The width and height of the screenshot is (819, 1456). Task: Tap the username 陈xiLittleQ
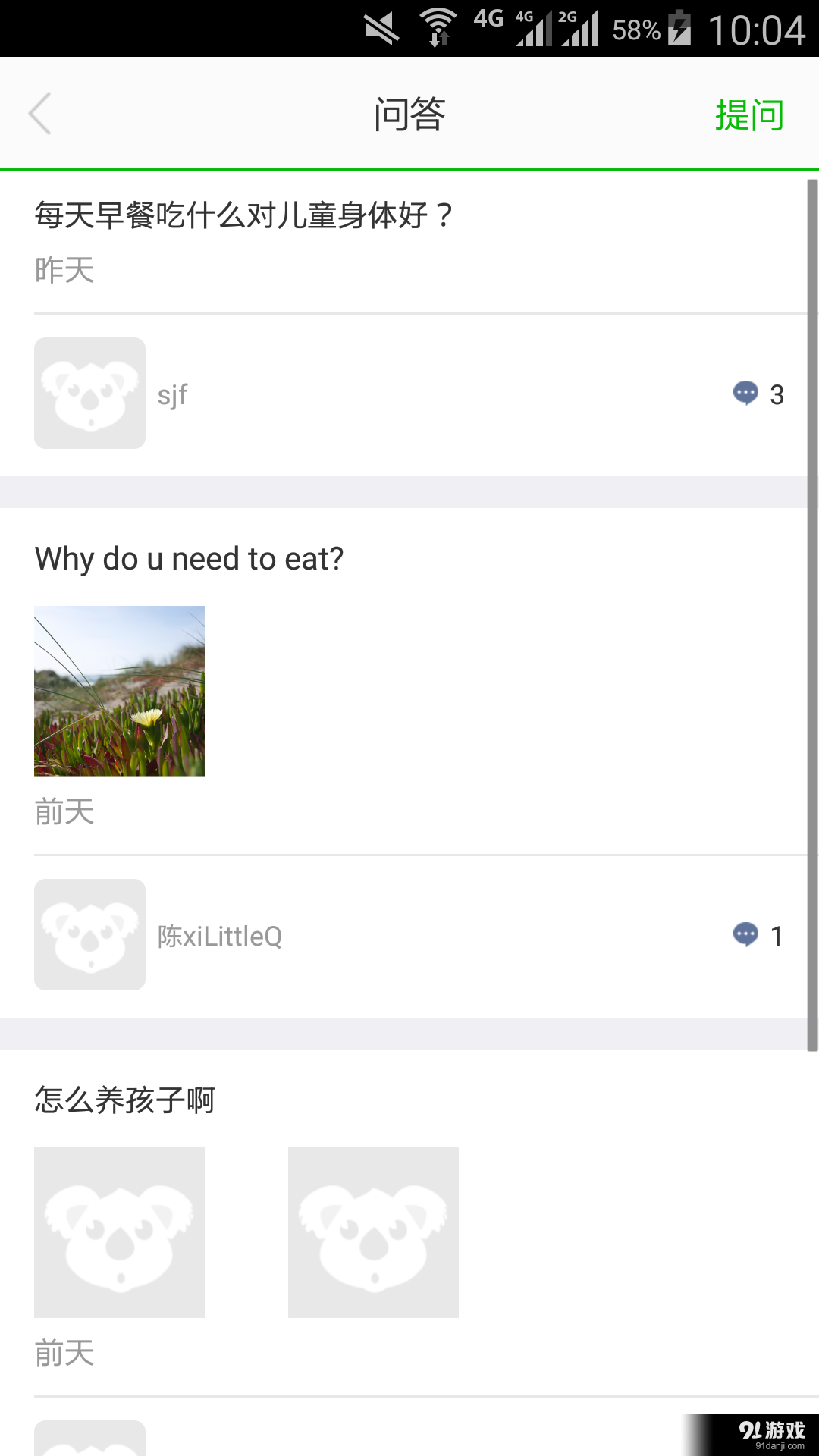click(219, 935)
